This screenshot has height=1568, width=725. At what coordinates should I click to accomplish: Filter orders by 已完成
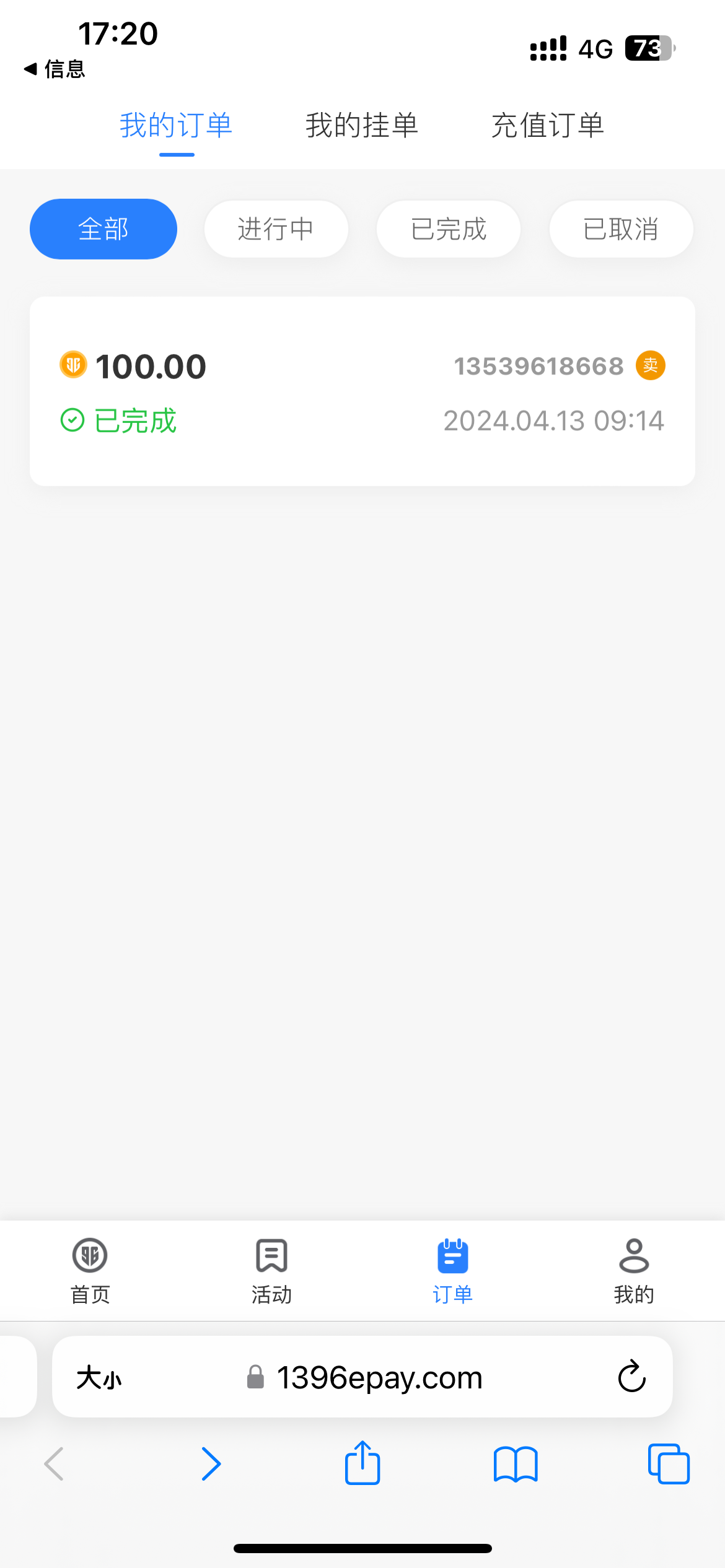click(449, 229)
